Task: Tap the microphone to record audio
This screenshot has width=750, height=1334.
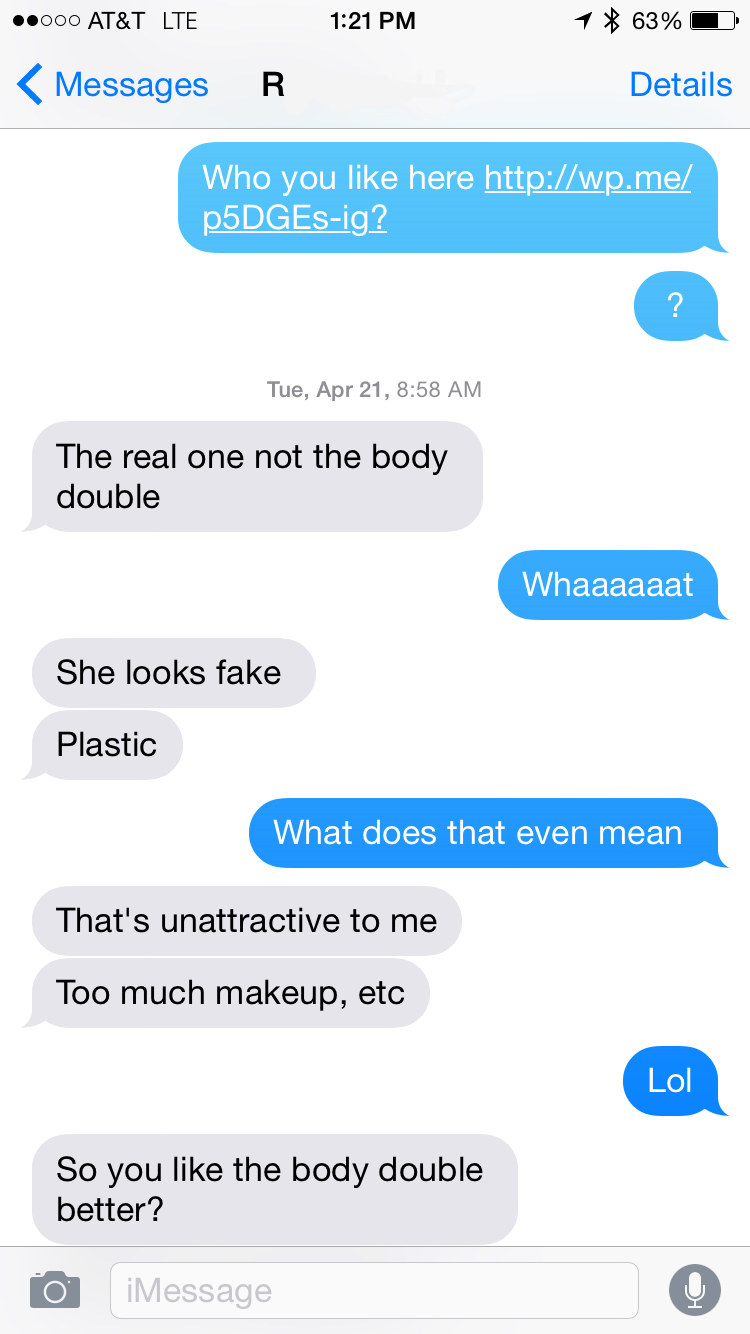Action: pos(694,1290)
